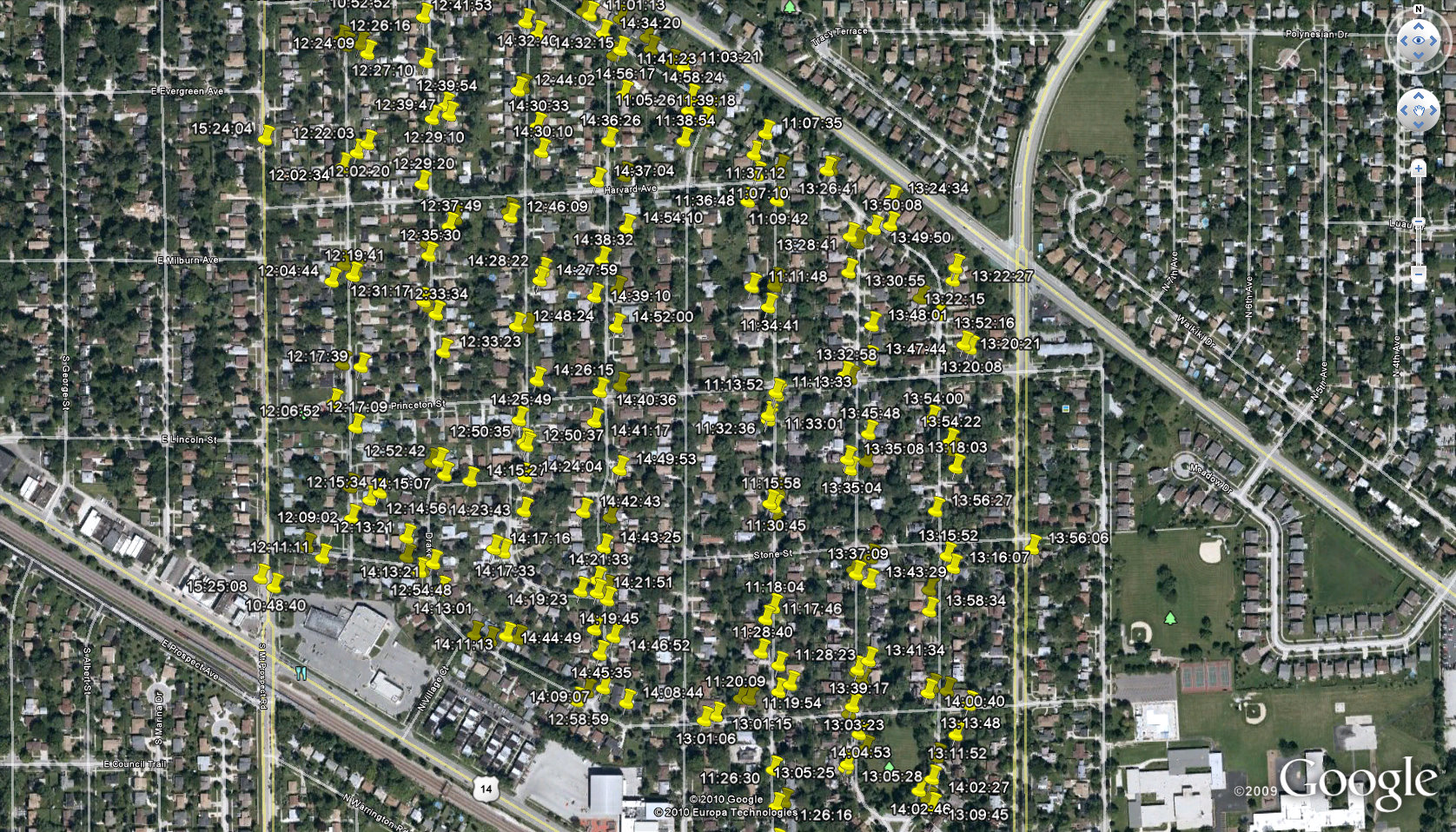The width and height of the screenshot is (1456, 832).
Task: Move map left with hand joystick
Action: (x=1403, y=110)
